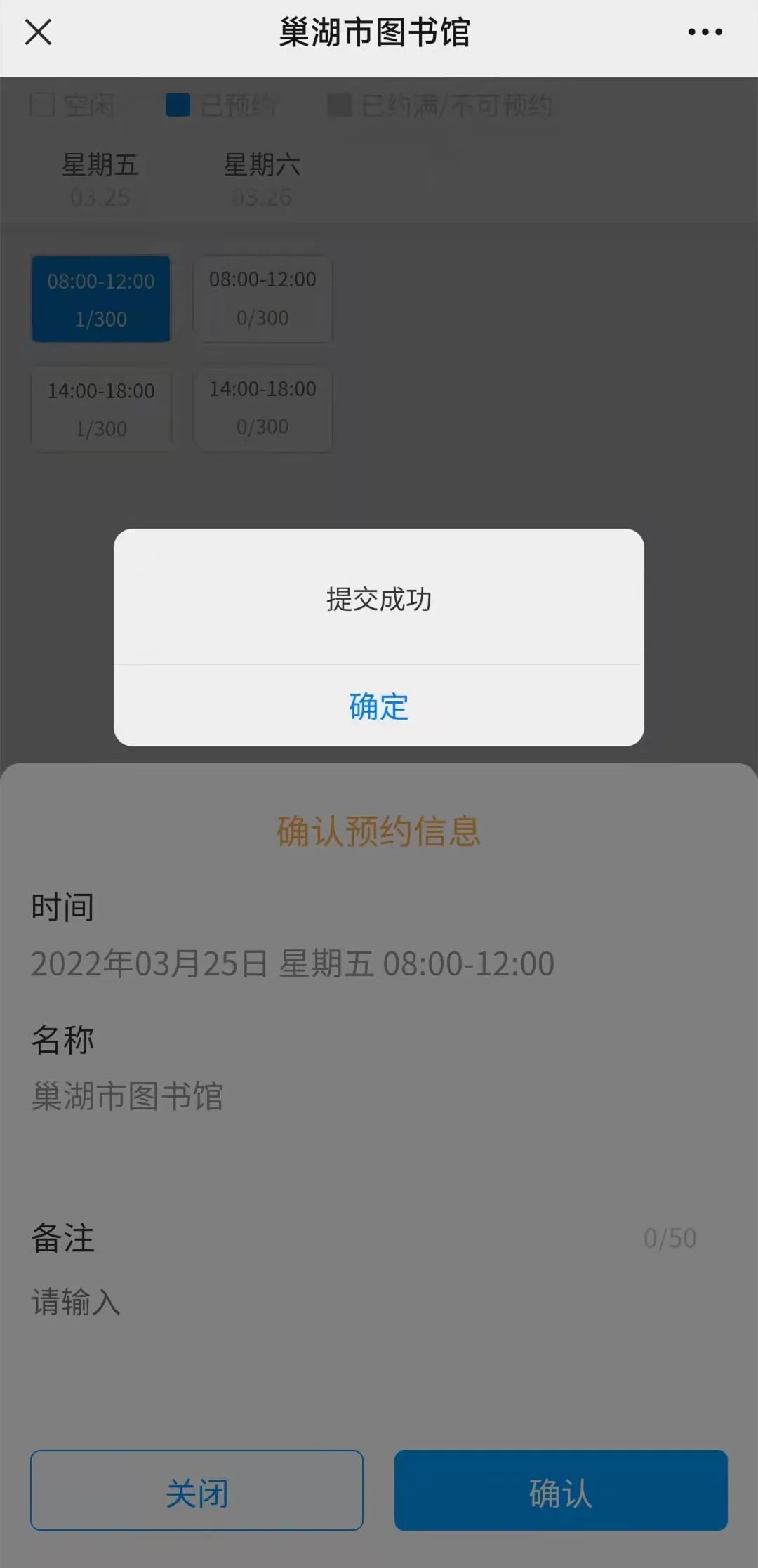Viewport: 758px width, 1568px height.
Task: Choose the 08:00-12:00 slot showing 1/300
Action: [101, 299]
